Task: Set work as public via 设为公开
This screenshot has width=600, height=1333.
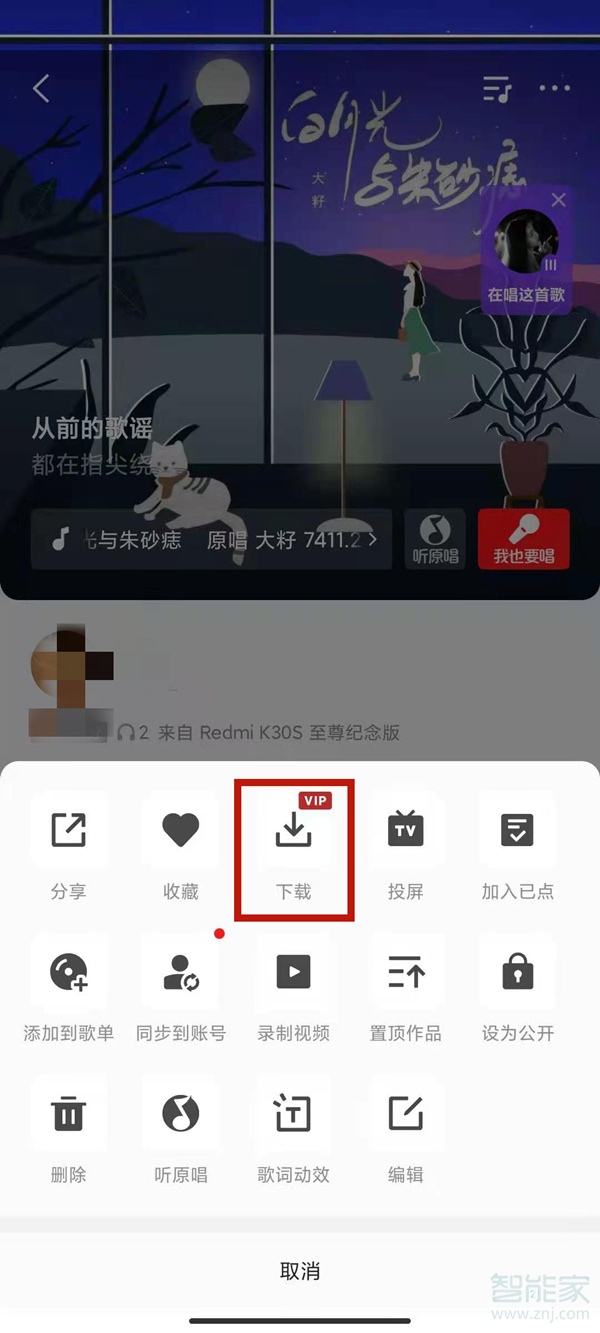Action: tap(517, 987)
